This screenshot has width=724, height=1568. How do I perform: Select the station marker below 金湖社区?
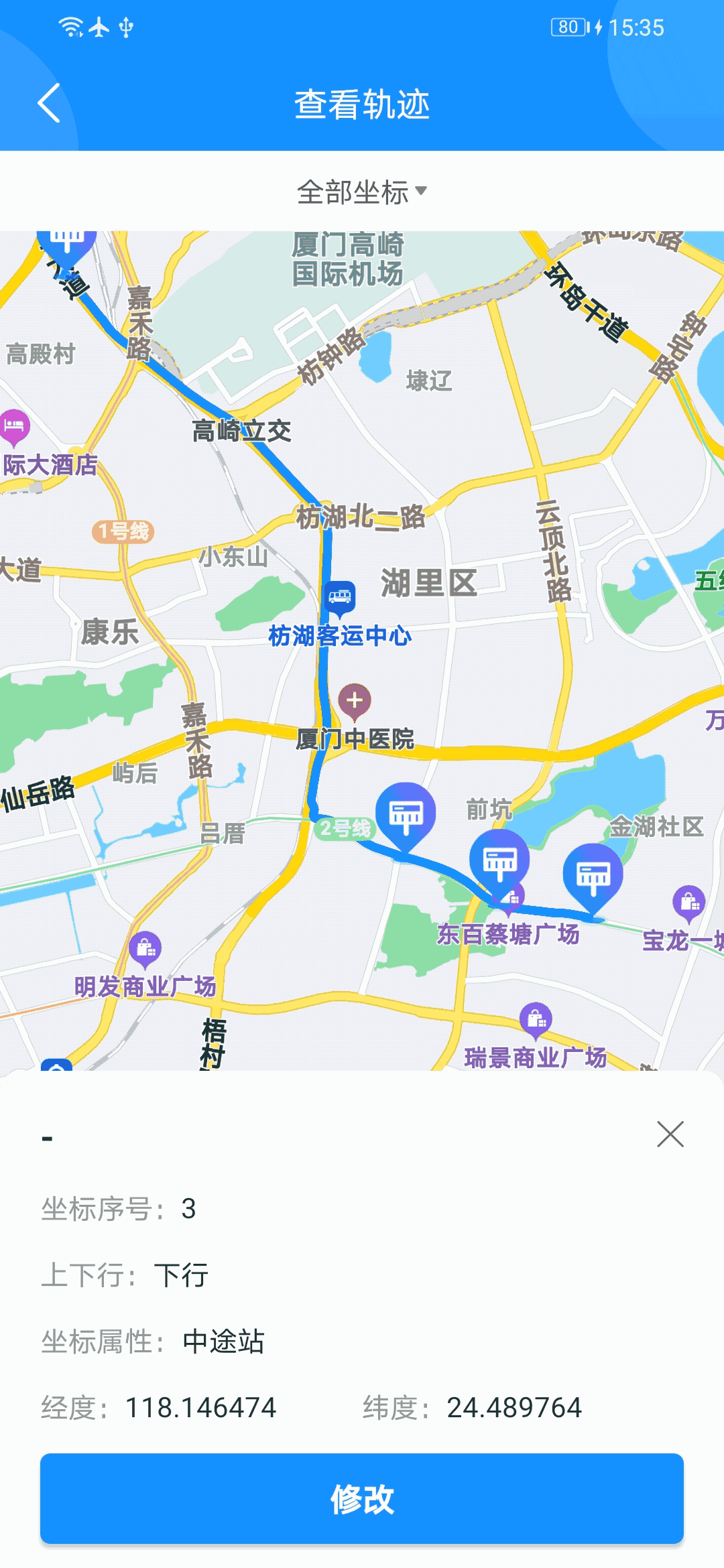593,875
